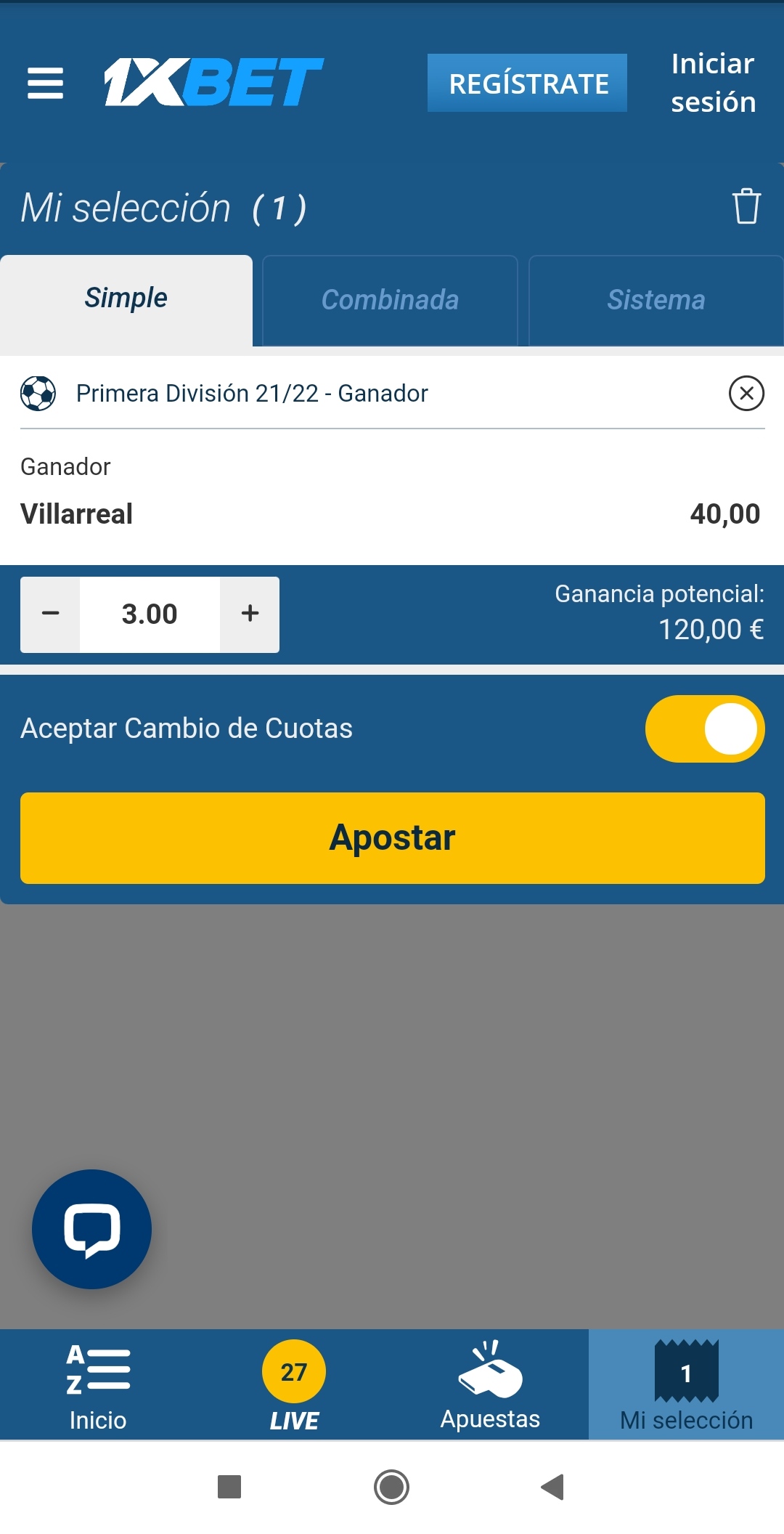The height and width of the screenshot is (1534, 784).
Task: Remove the Primera División 21/22 bet
Action: (x=746, y=393)
